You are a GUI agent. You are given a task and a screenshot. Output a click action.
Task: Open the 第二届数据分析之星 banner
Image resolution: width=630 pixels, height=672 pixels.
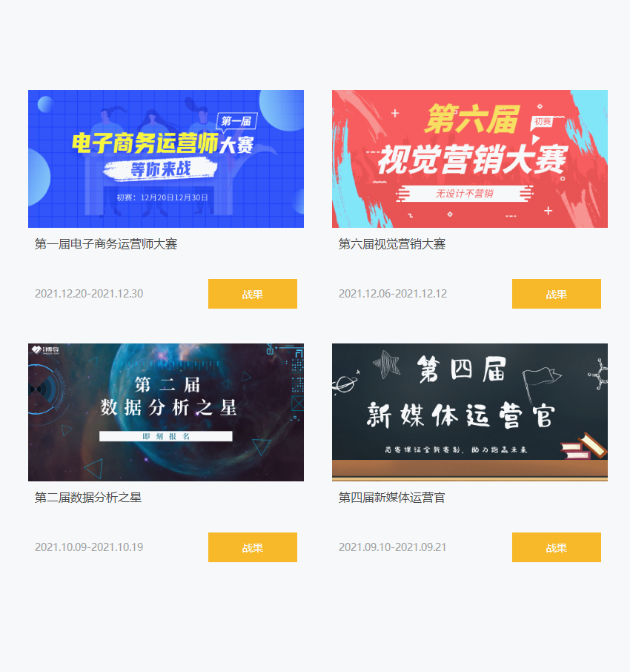pos(166,412)
